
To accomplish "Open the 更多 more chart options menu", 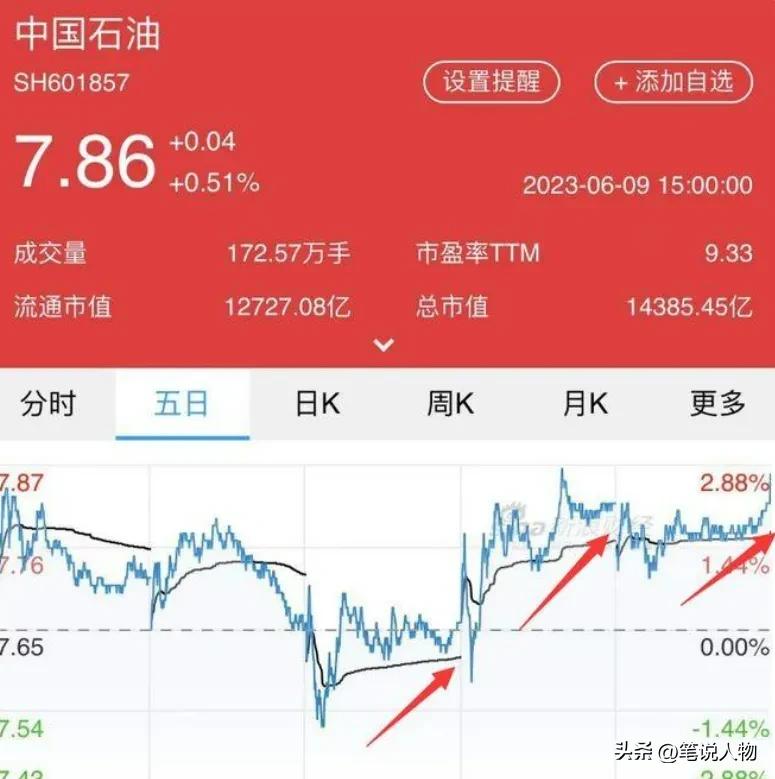I will [x=715, y=404].
